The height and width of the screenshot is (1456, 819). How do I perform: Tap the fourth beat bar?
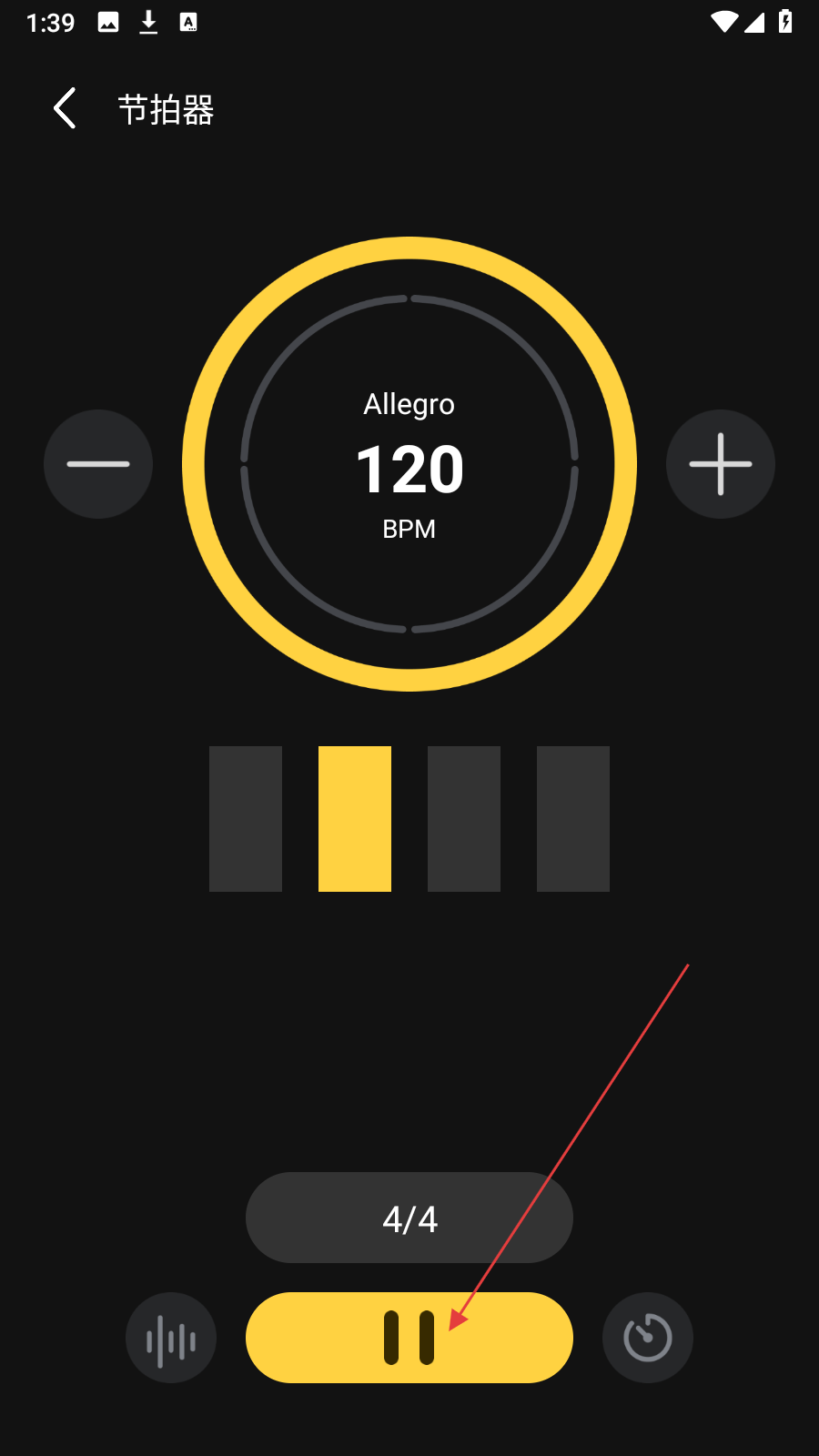(x=573, y=819)
